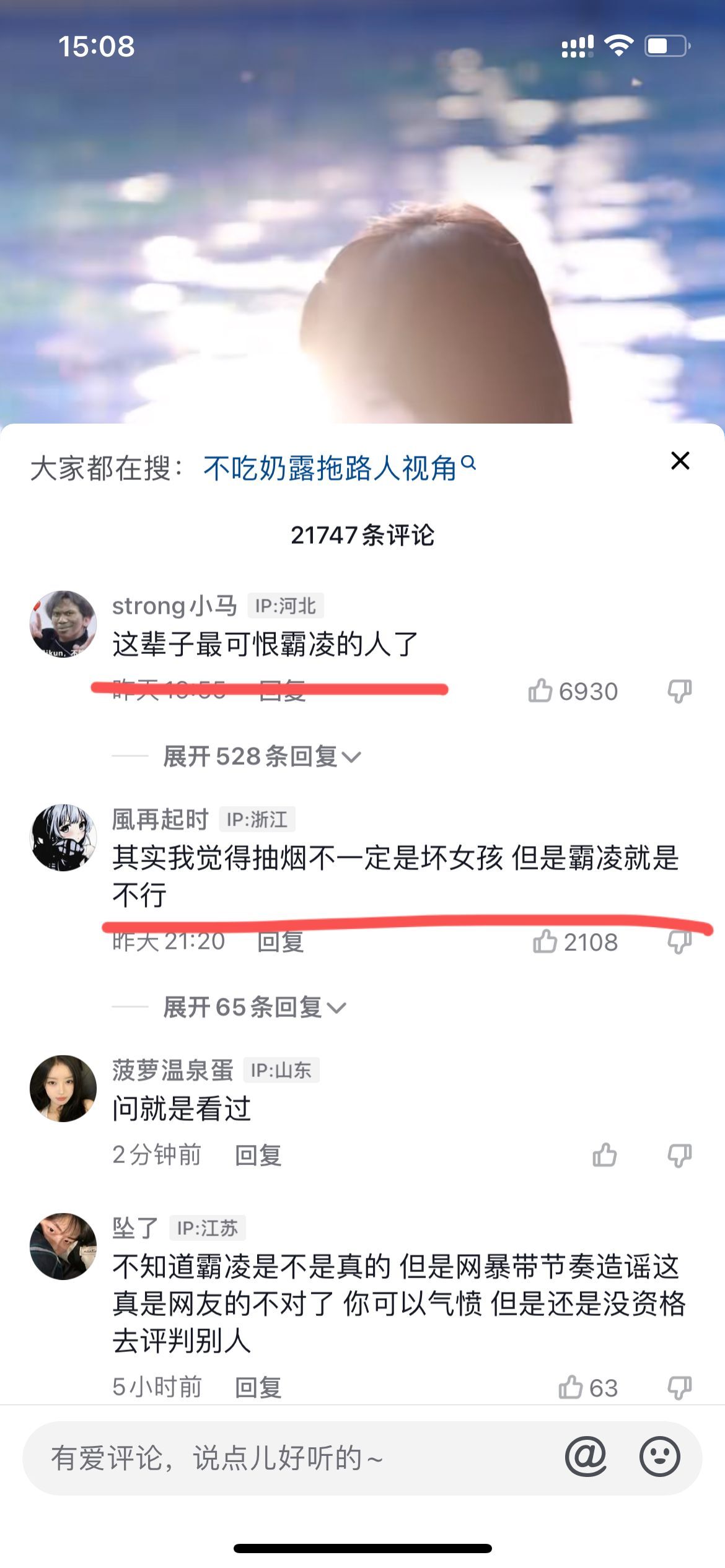Close the comments panel
The height and width of the screenshot is (1568, 725).
pyautogui.click(x=680, y=461)
